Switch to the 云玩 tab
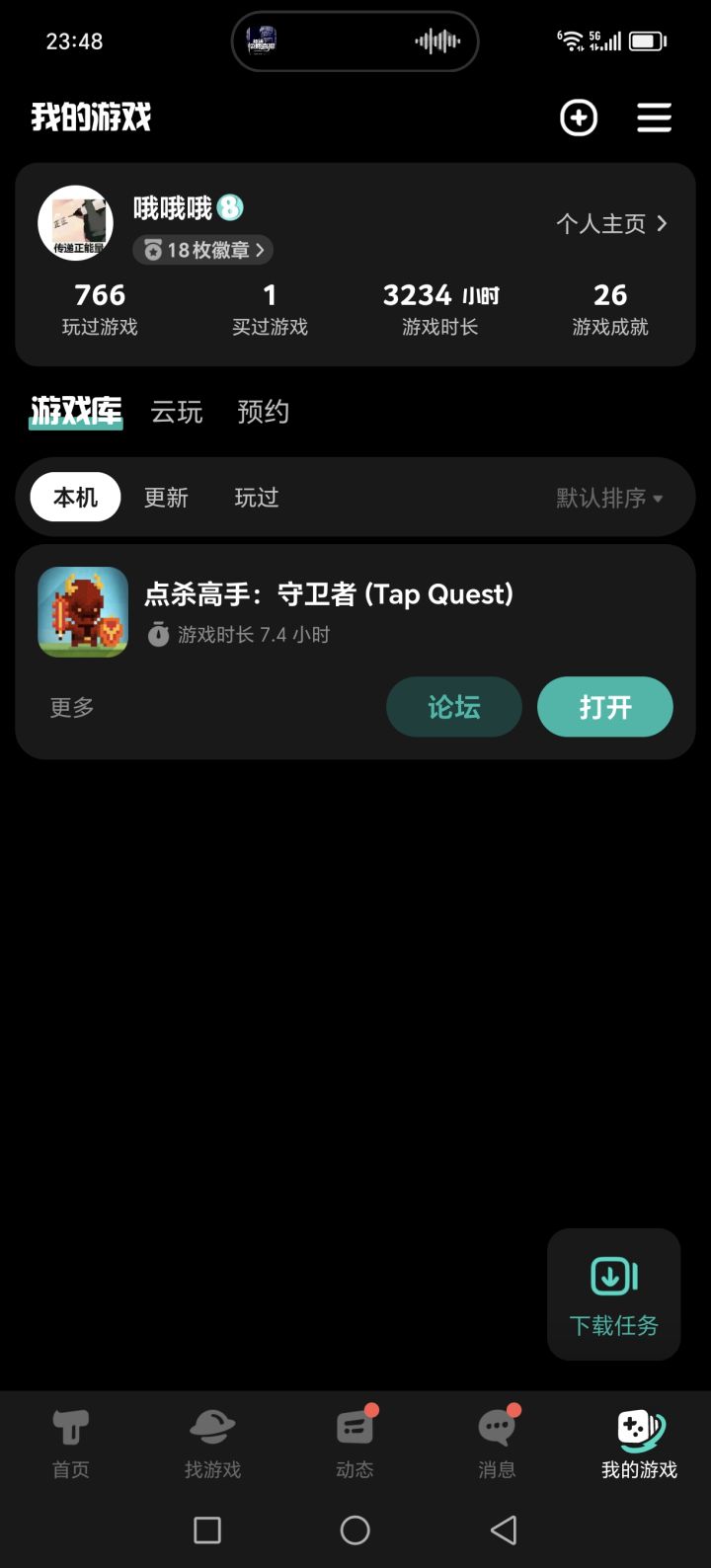Image resolution: width=711 pixels, height=1568 pixels. click(177, 412)
